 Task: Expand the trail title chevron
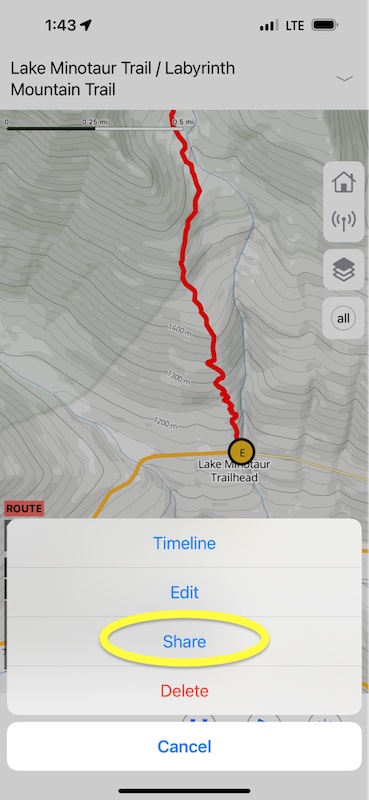click(345, 78)
